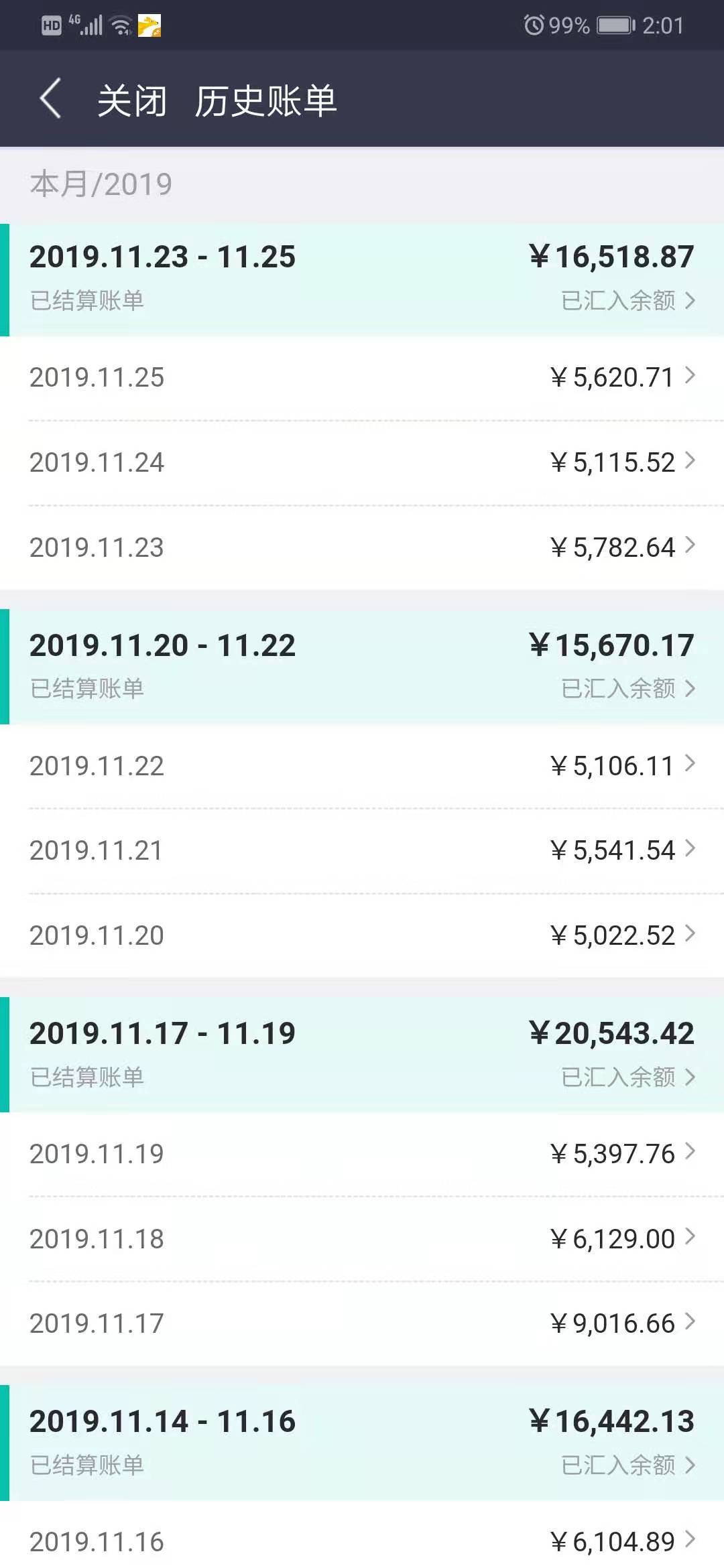Tap 关闭 to close the page
724x1568 pixels.
131,101
